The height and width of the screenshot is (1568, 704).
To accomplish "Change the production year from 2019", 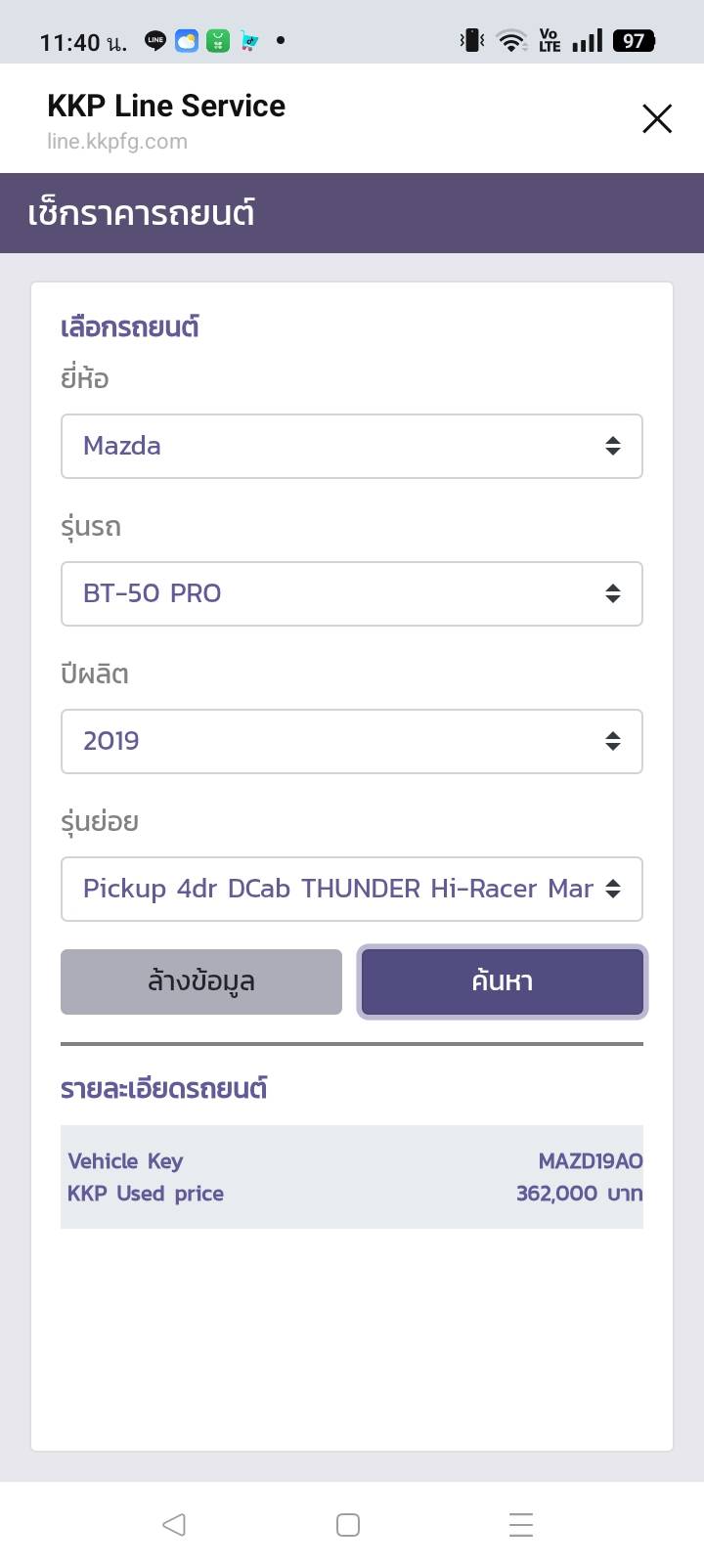I will [x=351, y=741].
